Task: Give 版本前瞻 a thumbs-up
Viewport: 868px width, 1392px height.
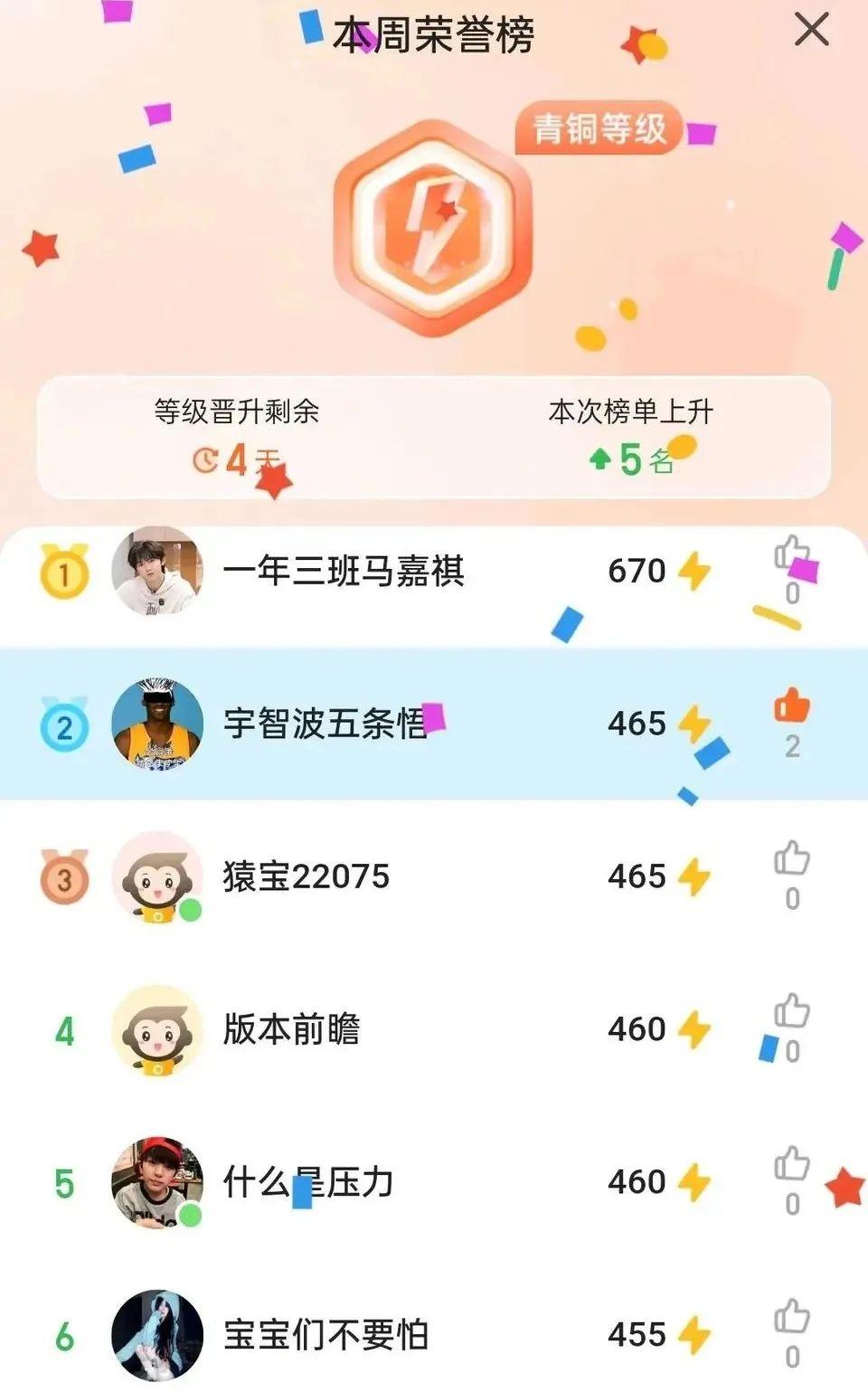Action: pos(791,1012)
